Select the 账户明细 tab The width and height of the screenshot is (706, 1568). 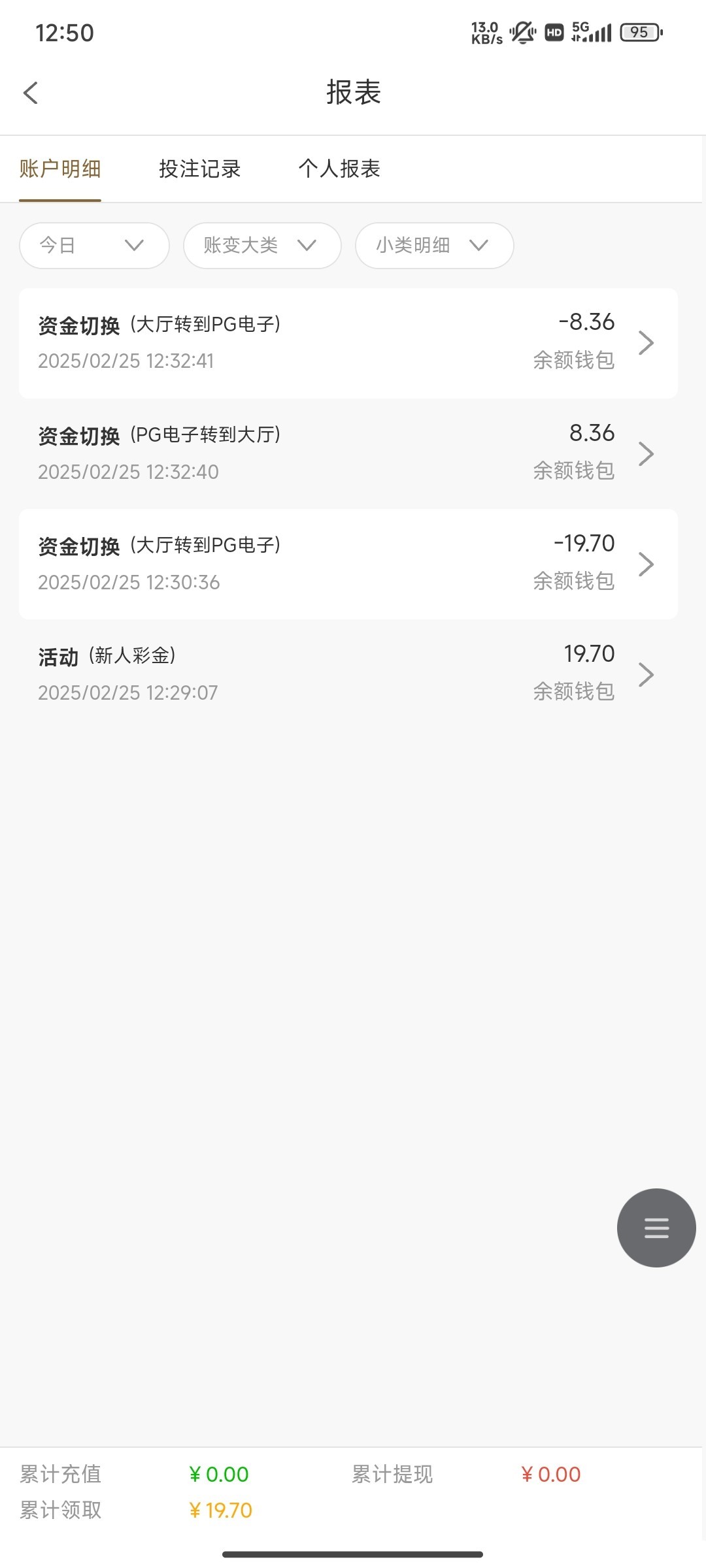[60, 169]
